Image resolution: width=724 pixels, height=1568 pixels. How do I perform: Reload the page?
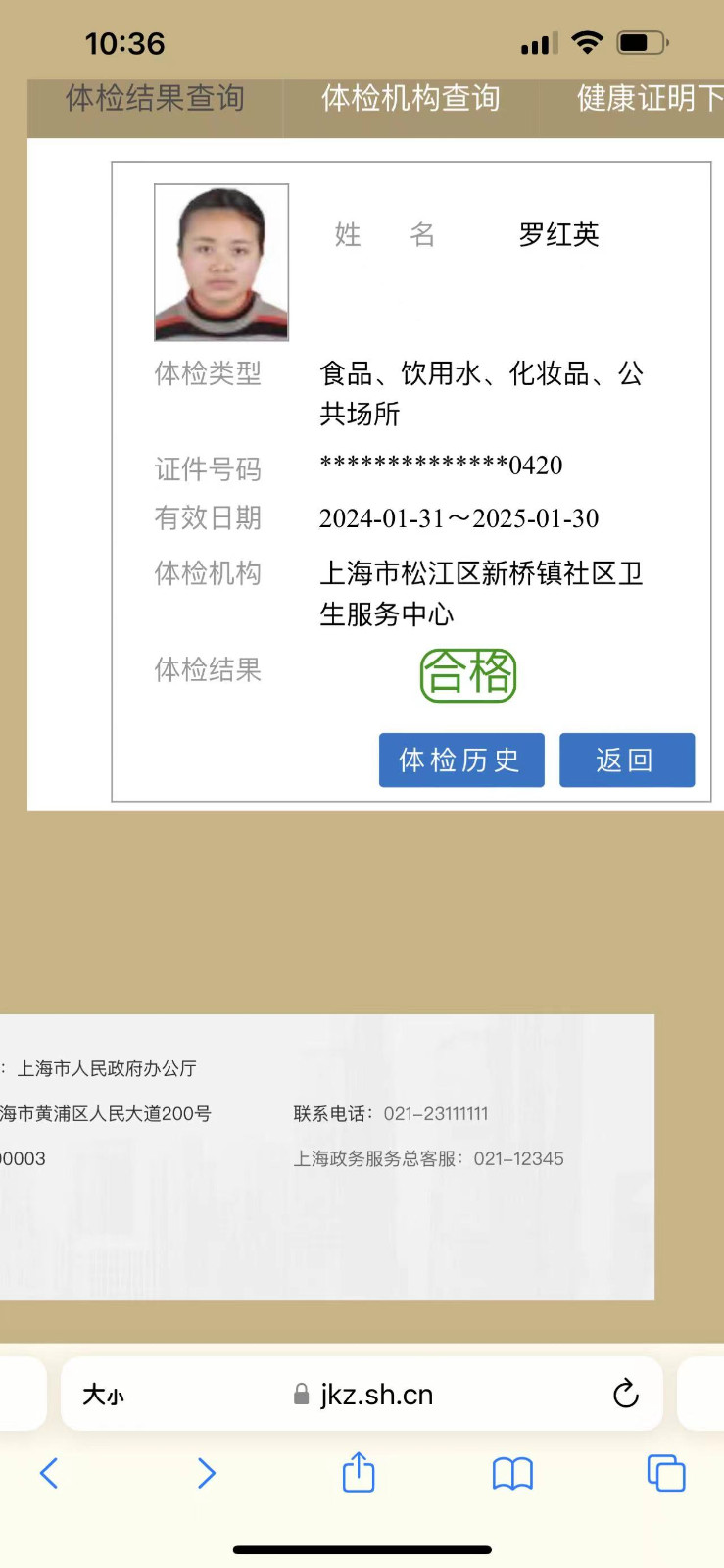[625, 1394]
